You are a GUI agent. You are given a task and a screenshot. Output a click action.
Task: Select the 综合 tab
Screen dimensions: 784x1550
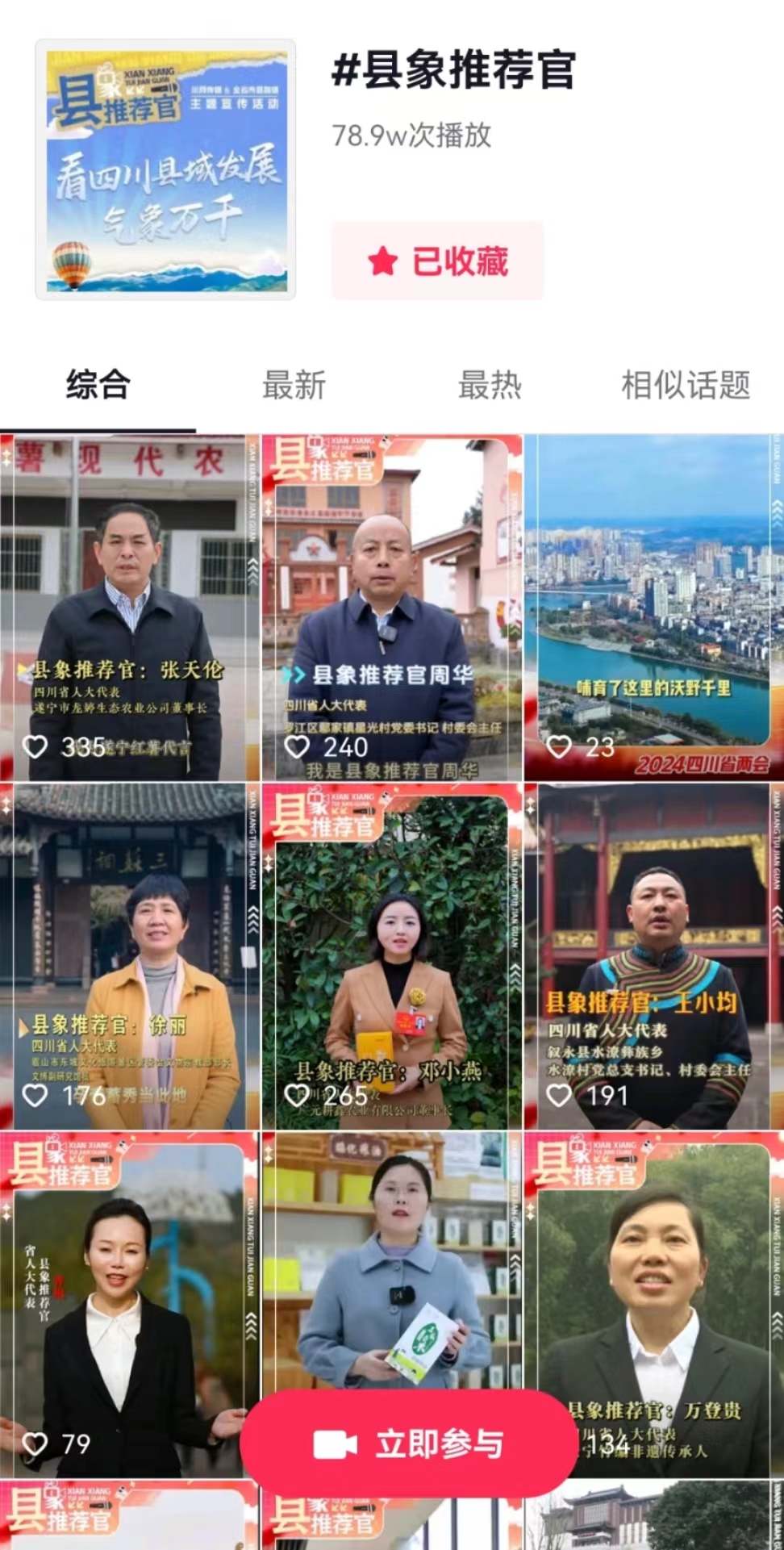click(98, 386)
